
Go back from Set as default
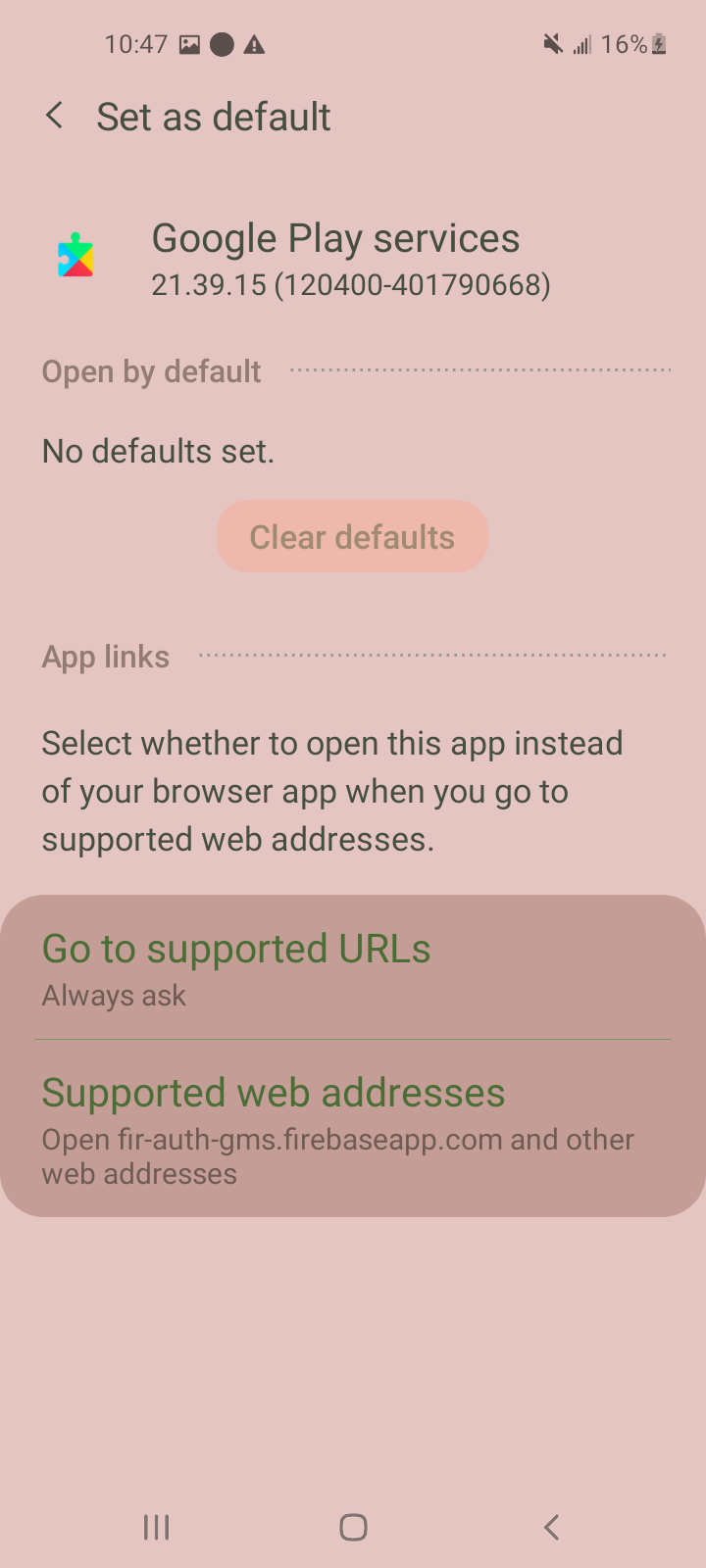(x=55, y=117)
